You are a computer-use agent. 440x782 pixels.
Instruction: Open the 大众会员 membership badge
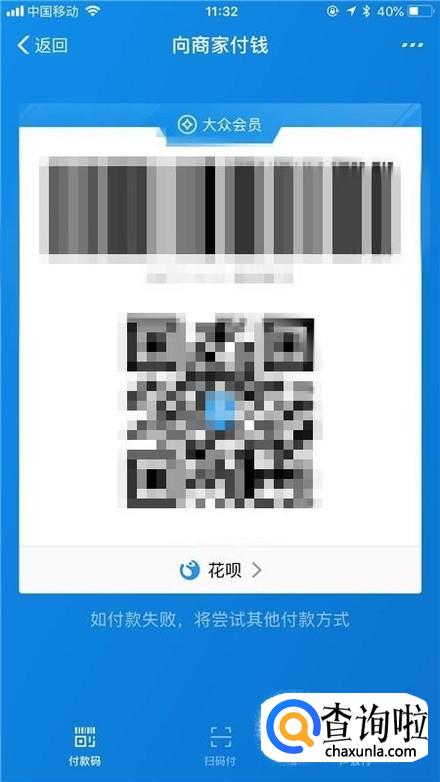click(220, 125)
